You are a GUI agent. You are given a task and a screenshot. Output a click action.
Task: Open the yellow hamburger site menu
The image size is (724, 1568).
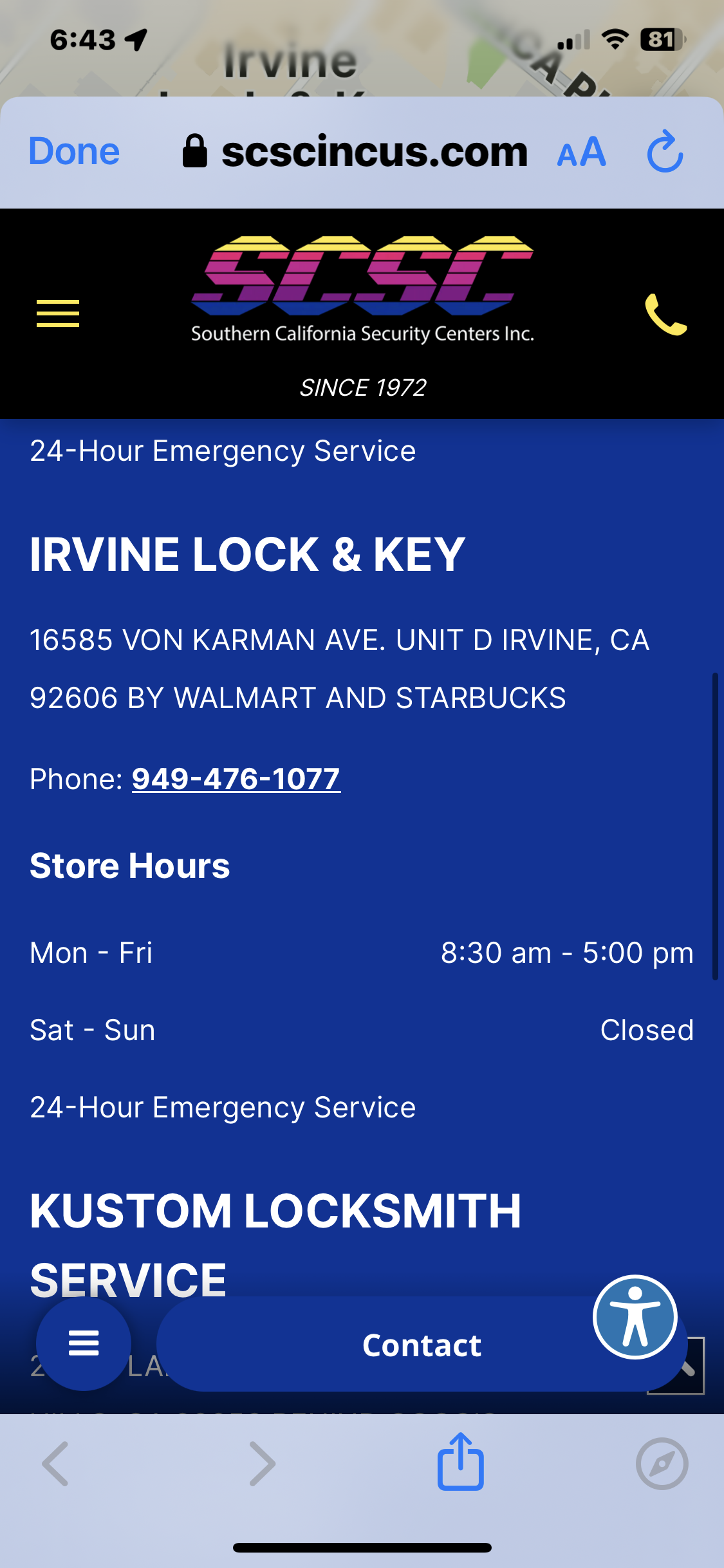(58, 313)
